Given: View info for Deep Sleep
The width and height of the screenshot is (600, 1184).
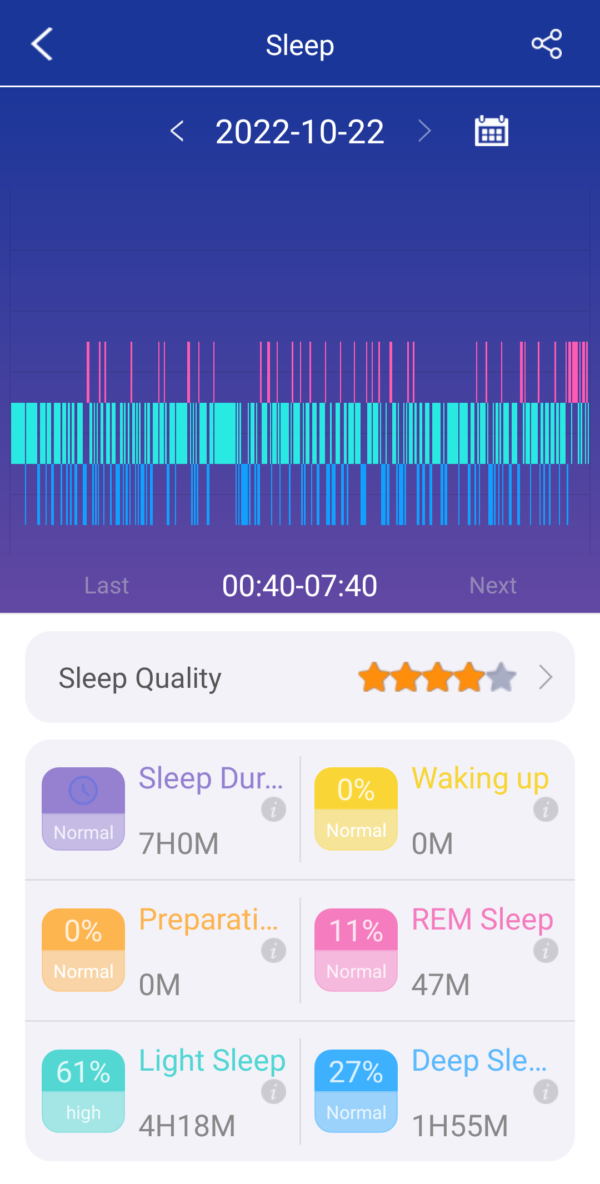Looking at the screenshot, I should pos(545,1091).
